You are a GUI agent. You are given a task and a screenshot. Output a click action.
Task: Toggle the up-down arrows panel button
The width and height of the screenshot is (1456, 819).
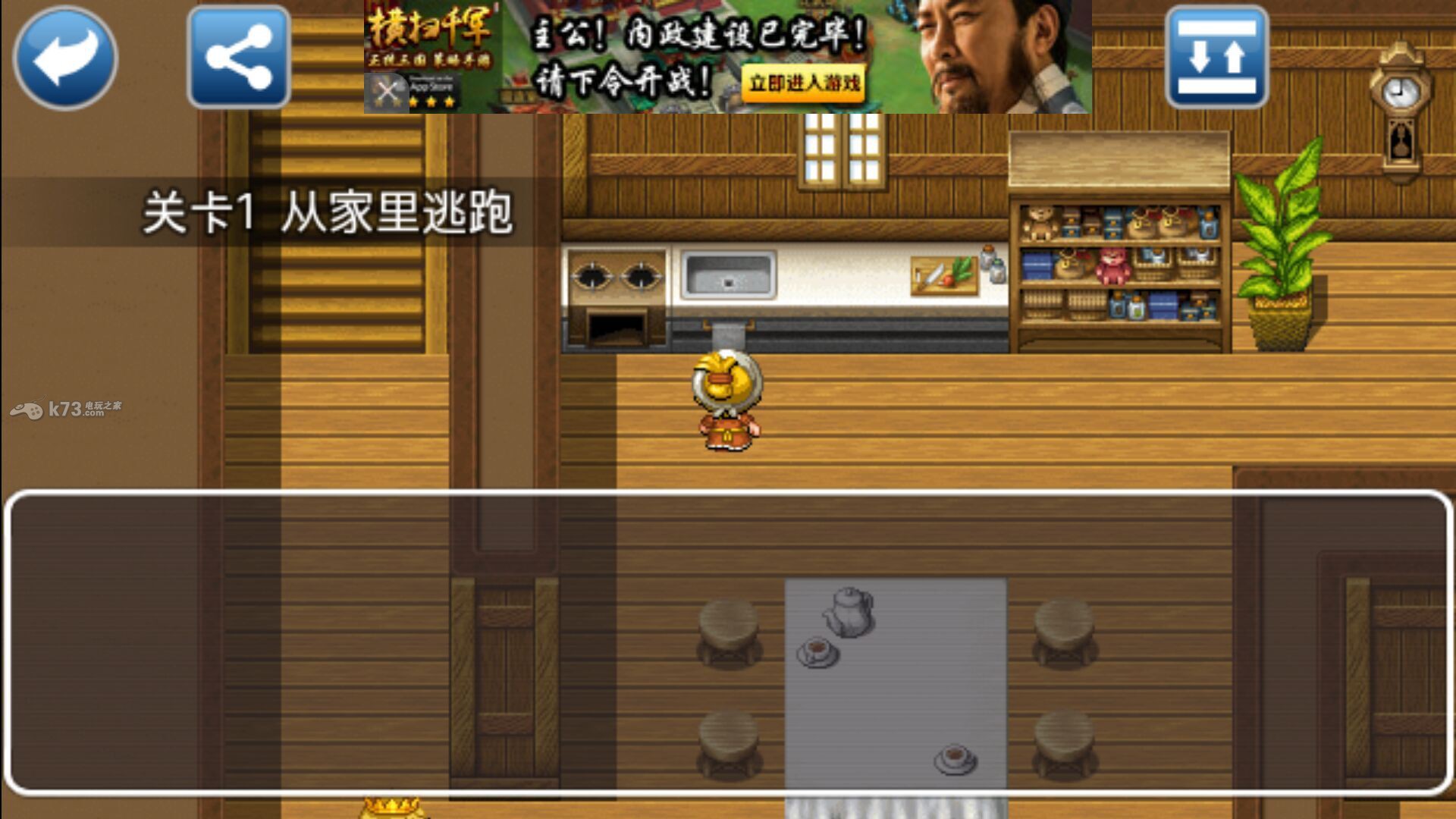[1216, 58]
